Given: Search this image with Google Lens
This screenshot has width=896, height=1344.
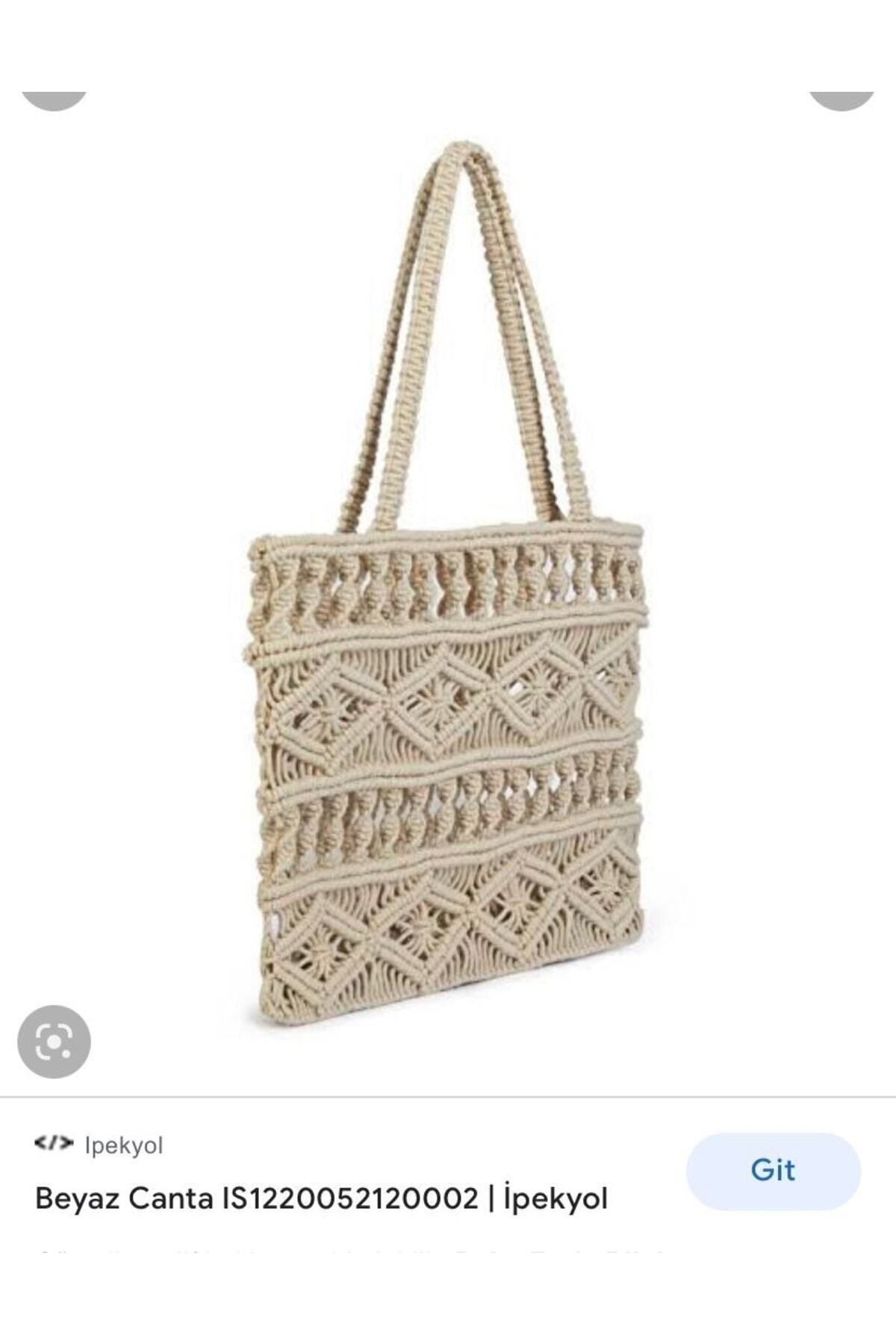Looking at the screenshot, I should (54, 1041).
